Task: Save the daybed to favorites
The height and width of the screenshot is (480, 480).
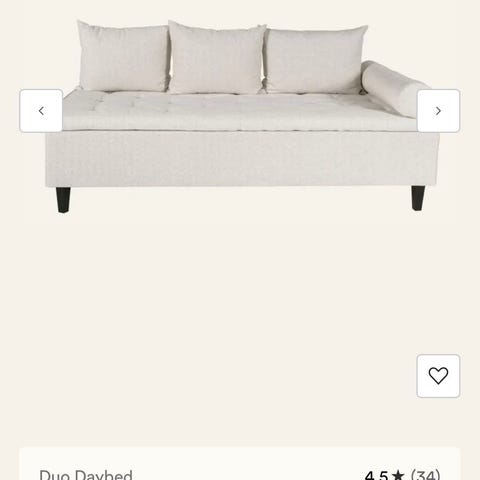Action: tap(438, 376)
